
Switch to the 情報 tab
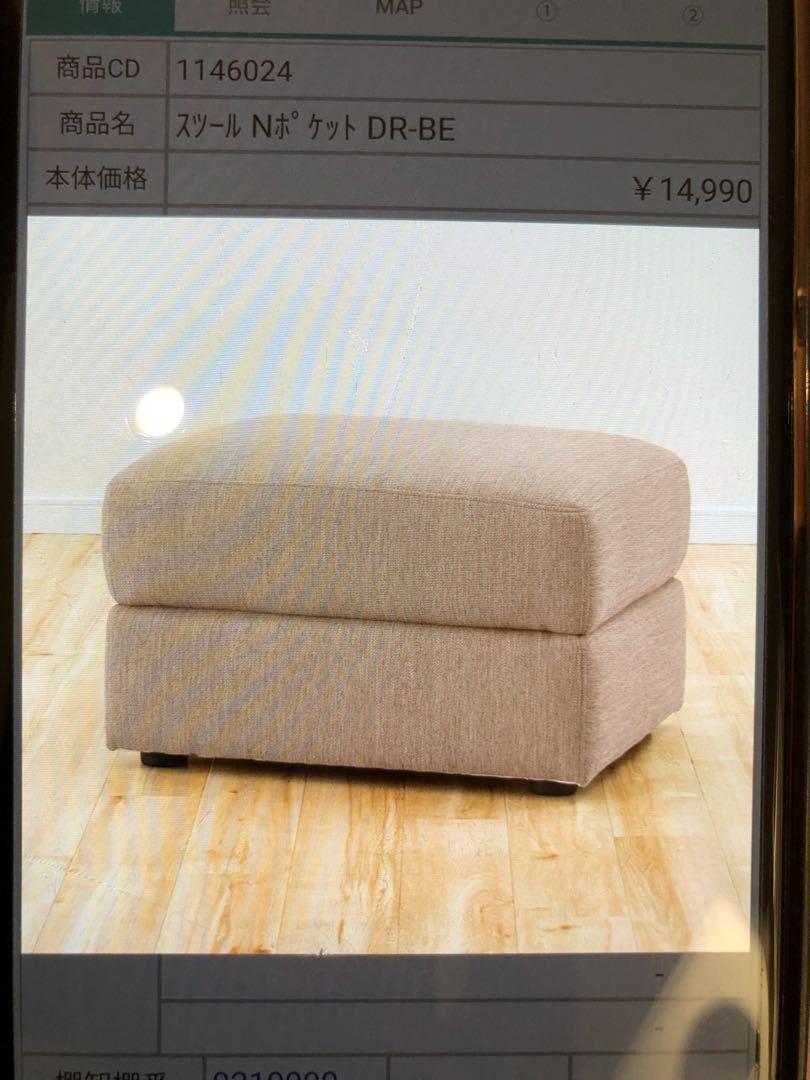tap(100, 12)
